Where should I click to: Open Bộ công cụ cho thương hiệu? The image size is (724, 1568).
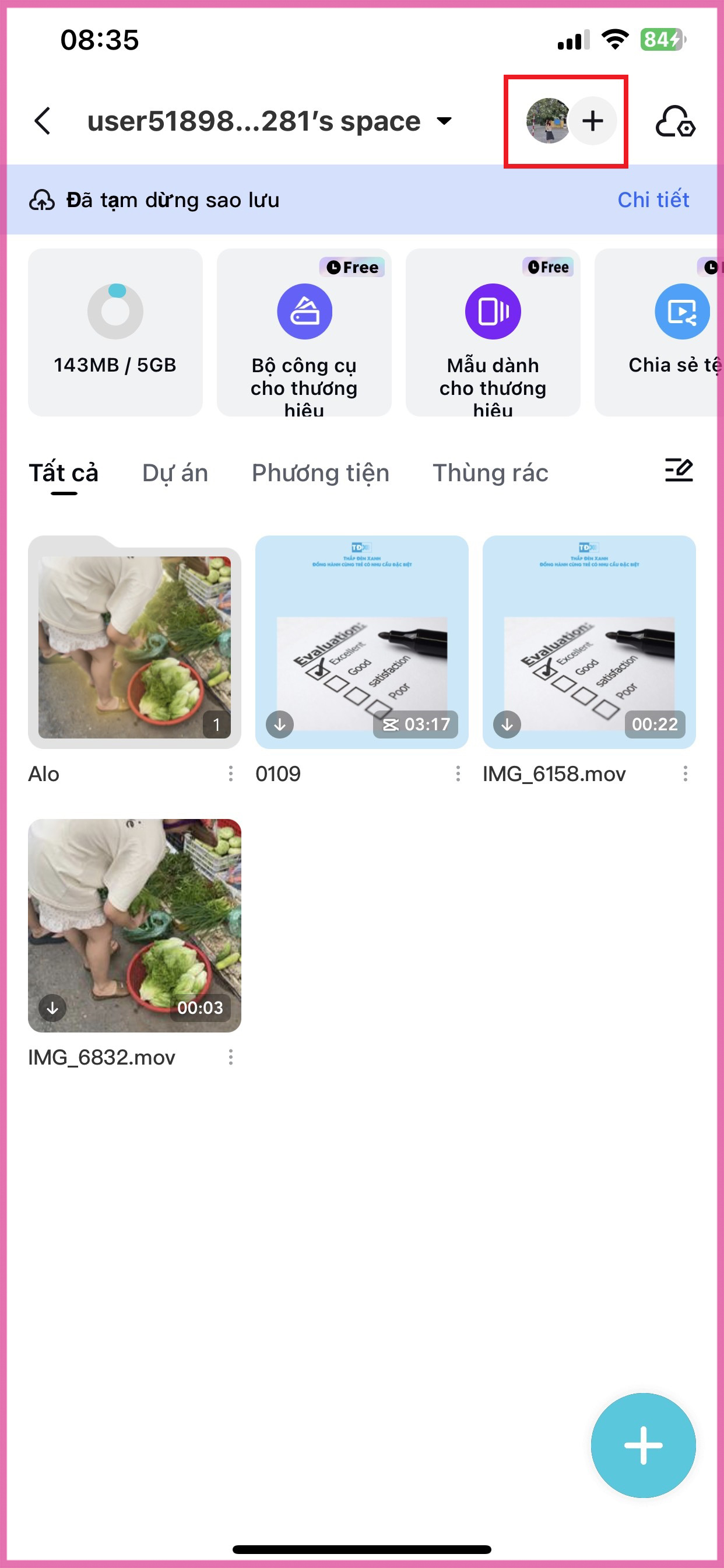click(x=304, y=332)
